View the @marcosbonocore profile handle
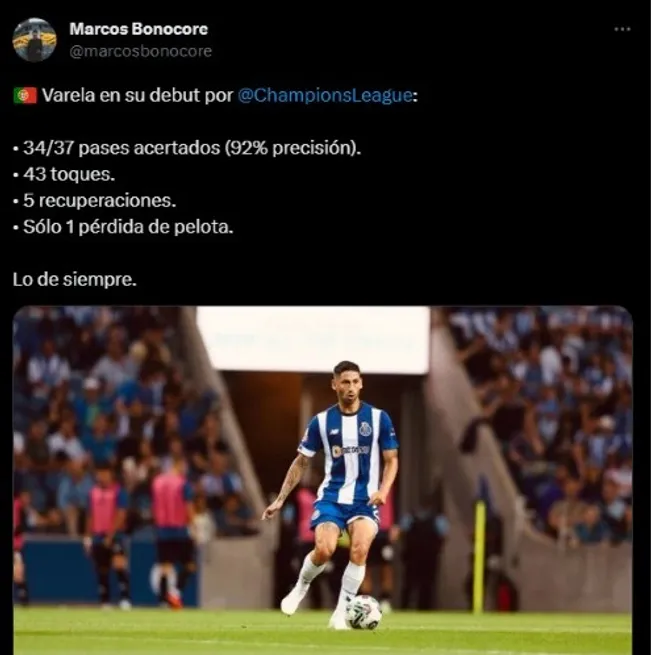 coord(140,51)
